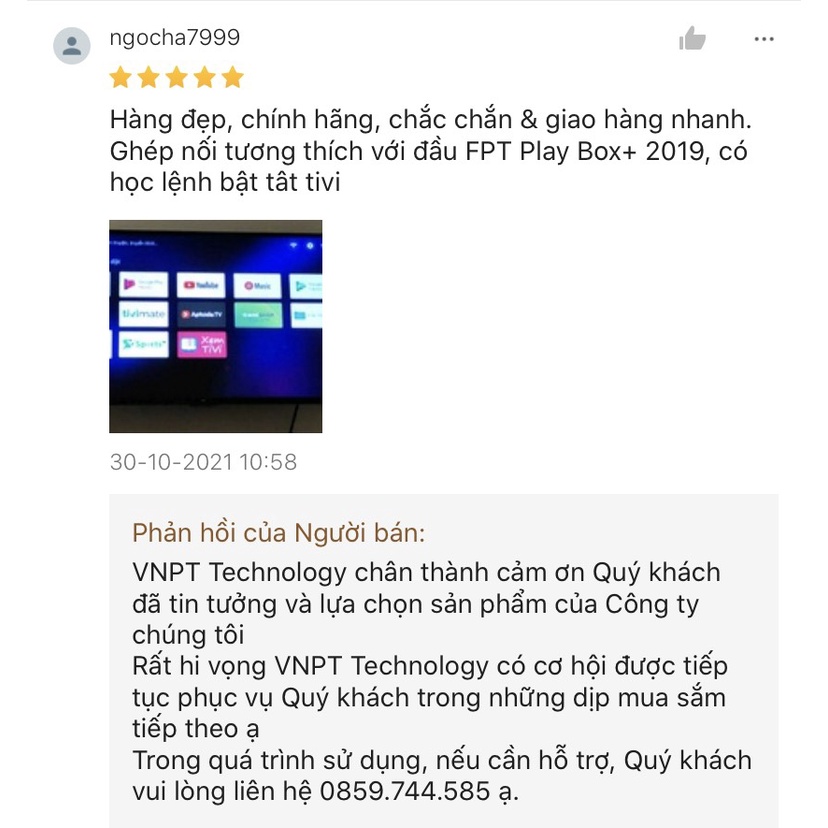Open the three-dot menu on the review
The height and width of the screenshot is (828, 828).
point(764,39)
